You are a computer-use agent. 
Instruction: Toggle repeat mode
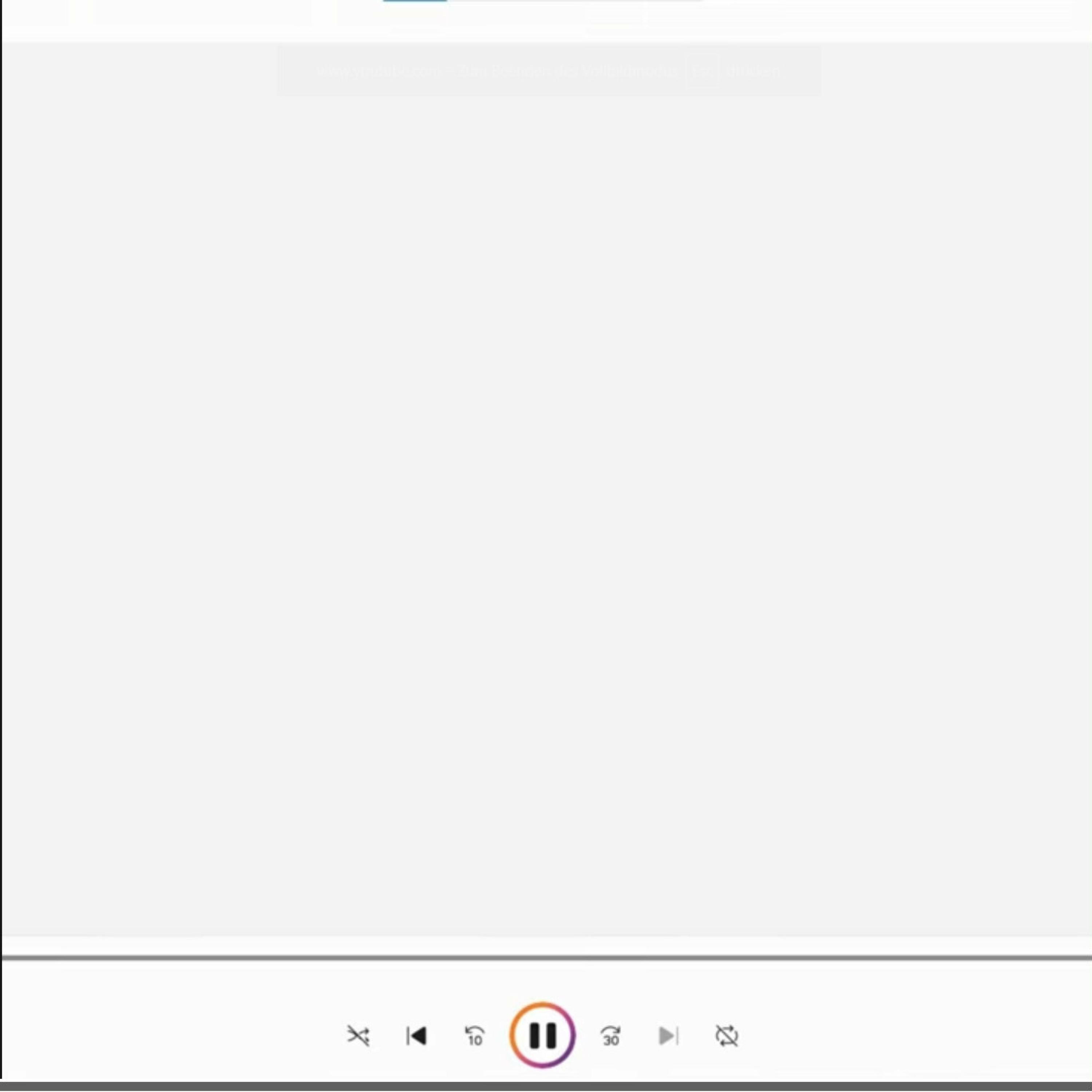point(726,1036)
